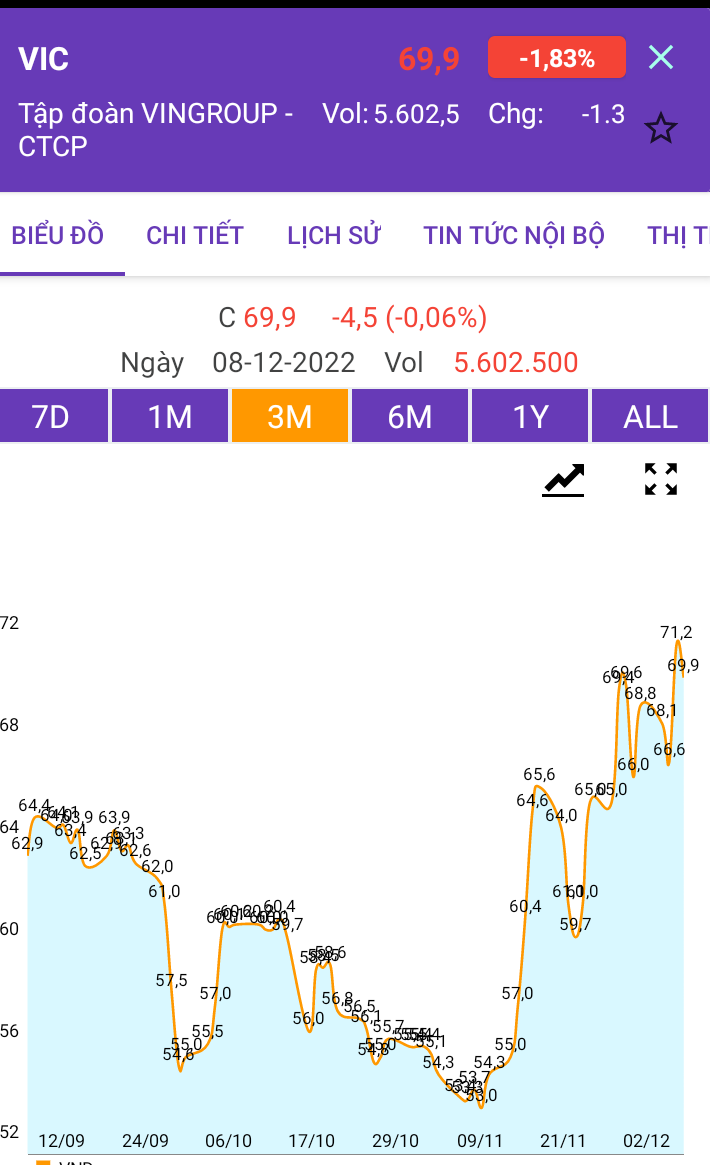This screenshot has height=1165, width=710.
Task: Expand the chart to fullscreen
Action: 661,479
